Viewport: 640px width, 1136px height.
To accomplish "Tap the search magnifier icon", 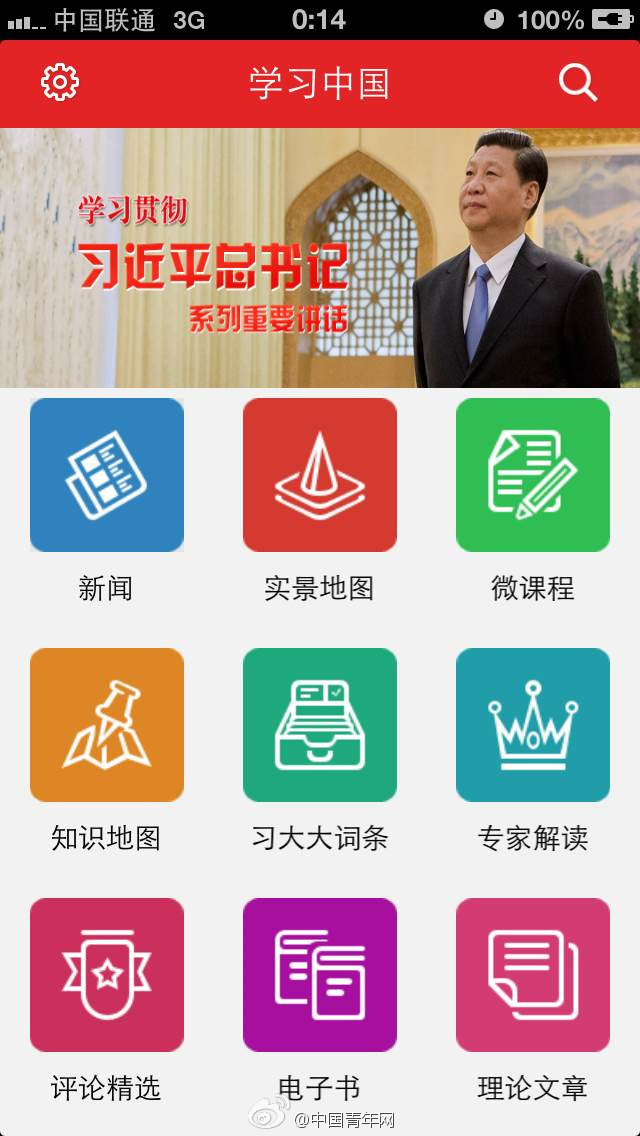I will 578,83.
